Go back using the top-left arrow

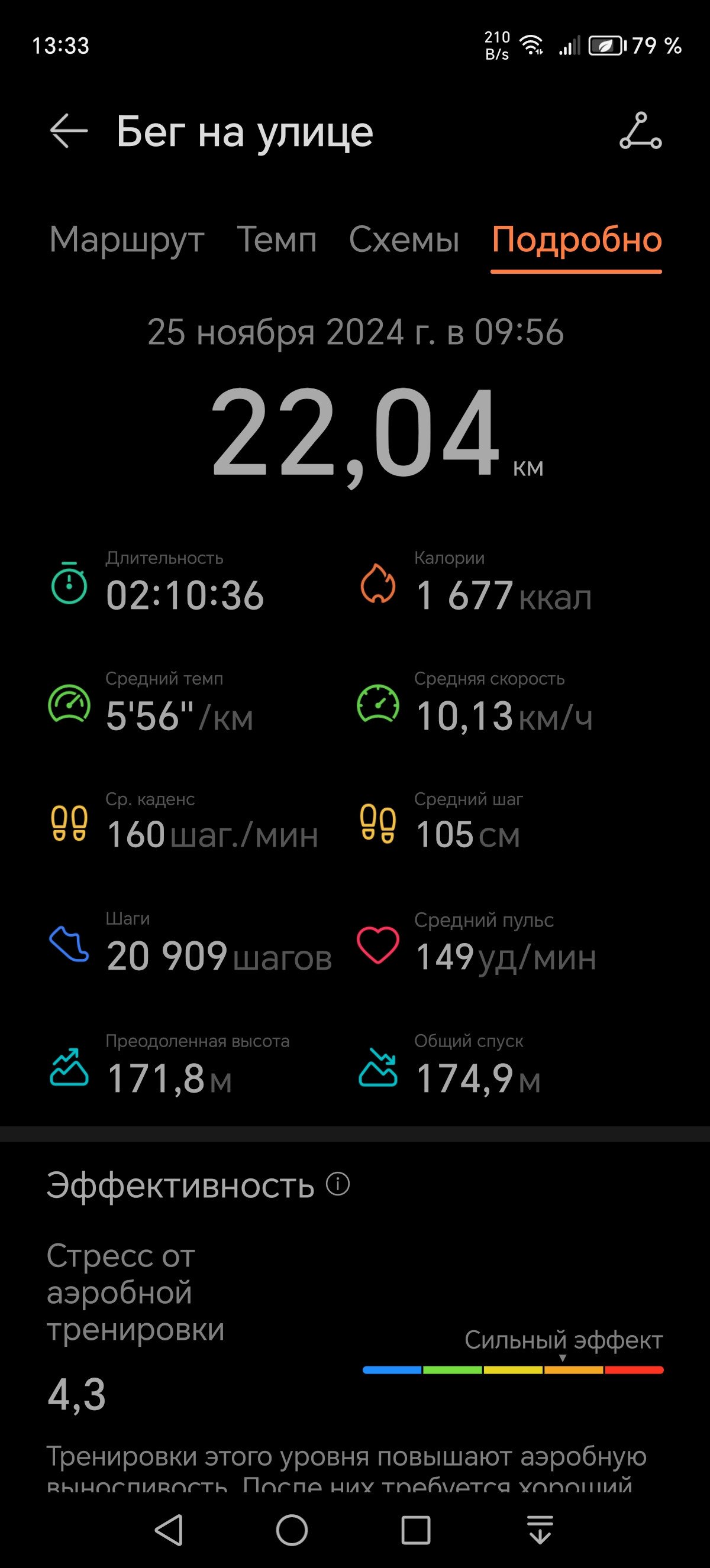click(x=68, y=131)
